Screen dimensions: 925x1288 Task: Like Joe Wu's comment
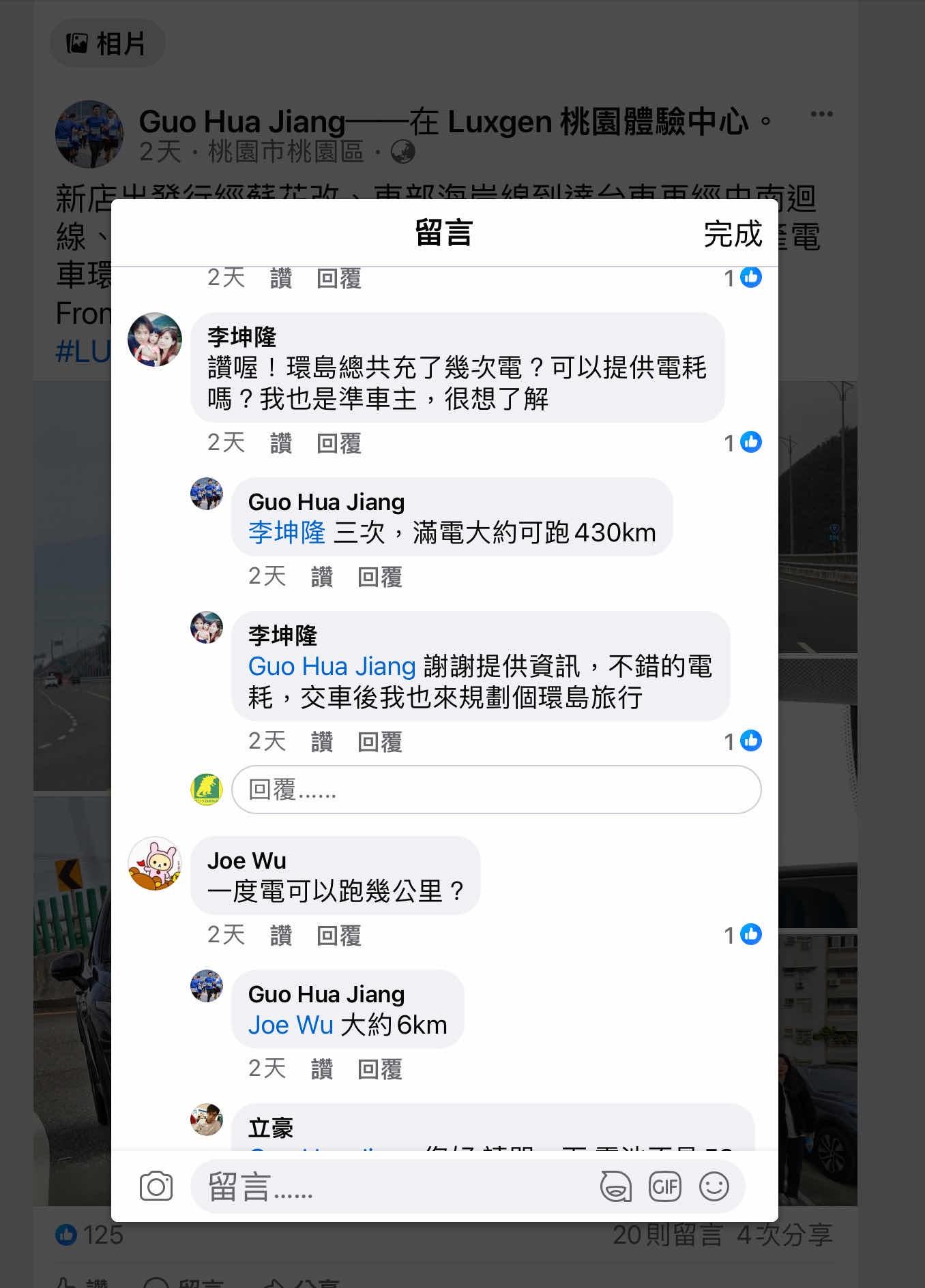click(280, 935)
